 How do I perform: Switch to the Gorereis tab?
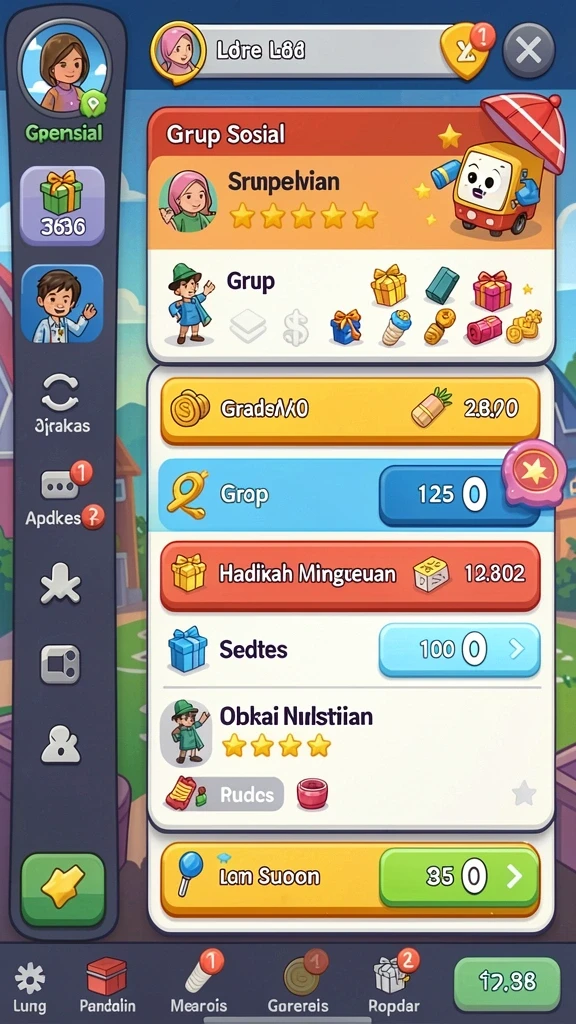pyautogui.click(x=298, y=985)
